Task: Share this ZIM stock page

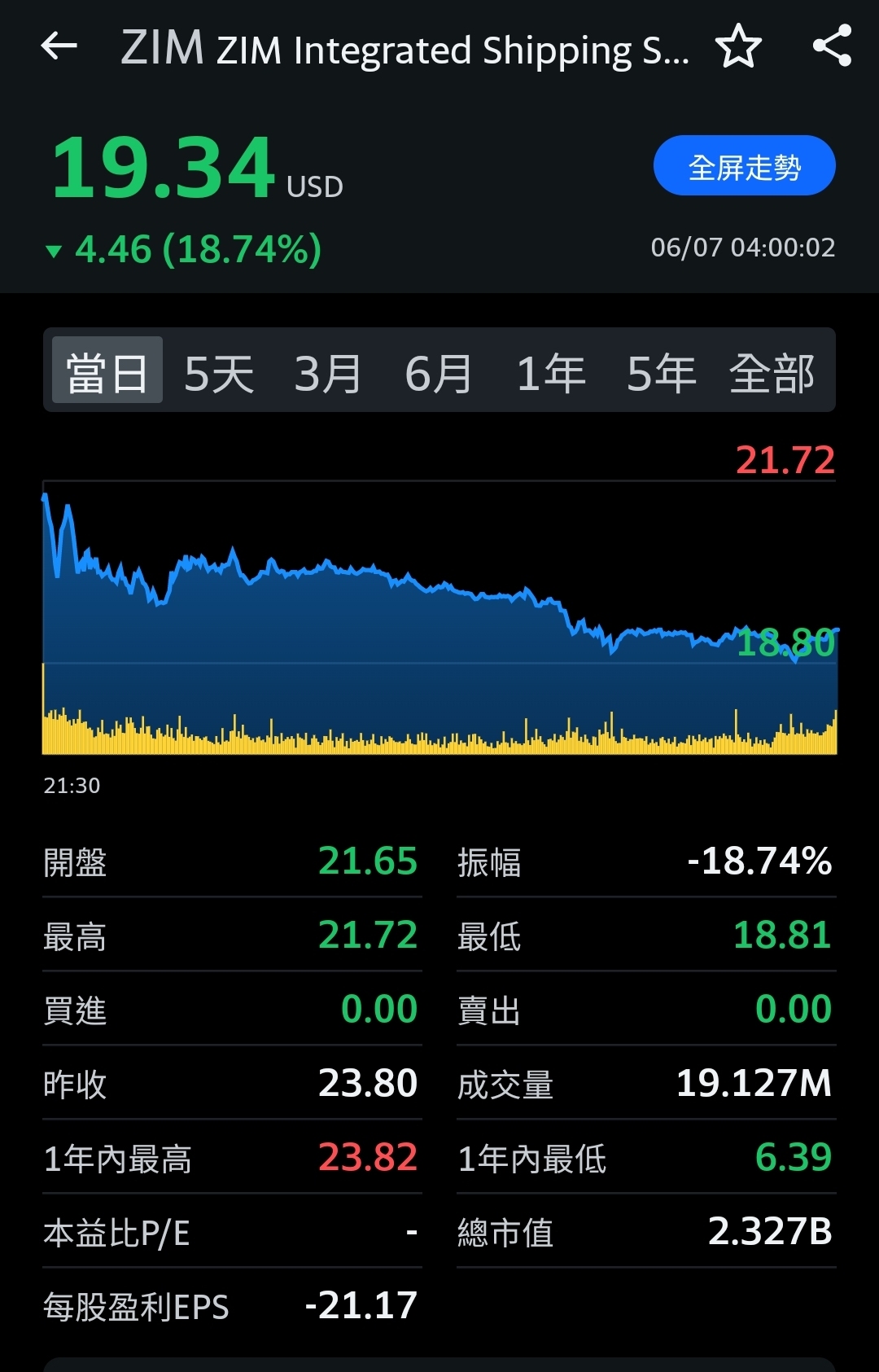Action: [832, 46]
